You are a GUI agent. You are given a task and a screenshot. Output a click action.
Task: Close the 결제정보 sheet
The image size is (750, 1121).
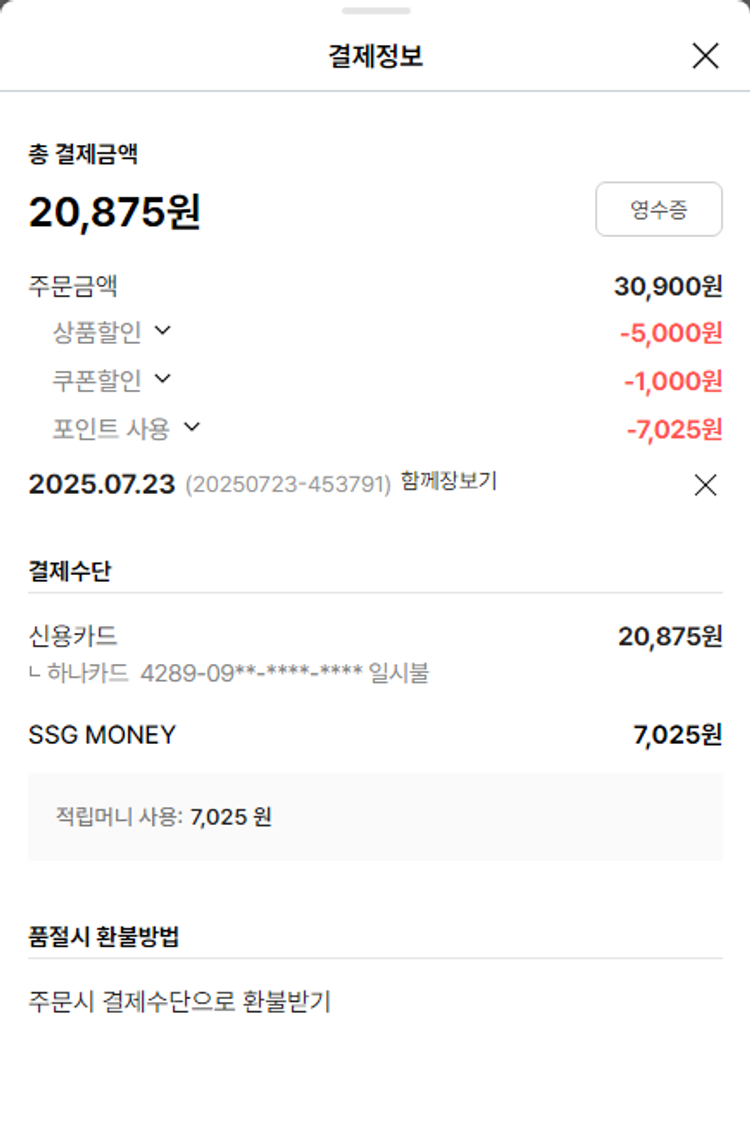[705, 56]
